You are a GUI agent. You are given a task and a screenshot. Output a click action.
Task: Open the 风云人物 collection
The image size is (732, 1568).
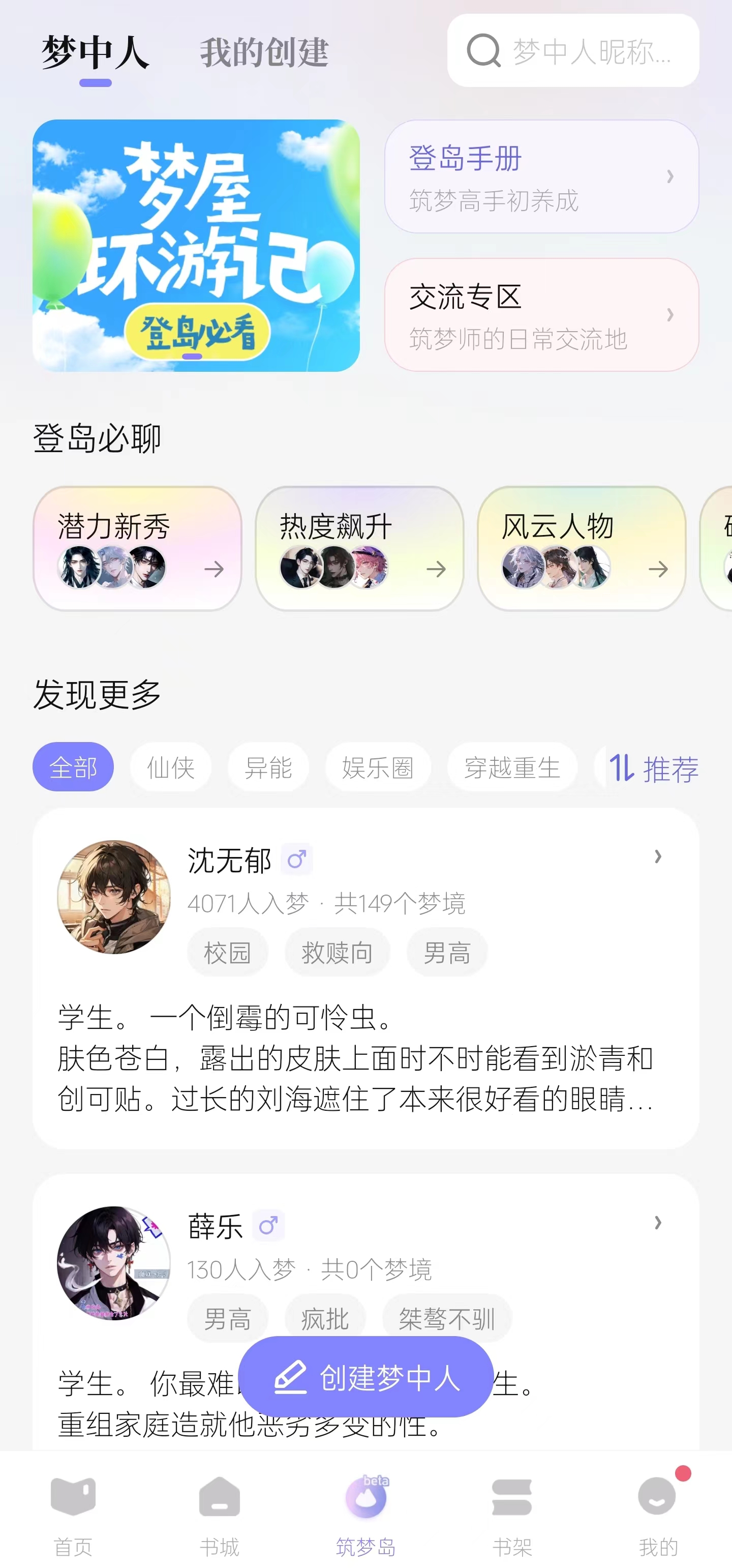[581, 548]
